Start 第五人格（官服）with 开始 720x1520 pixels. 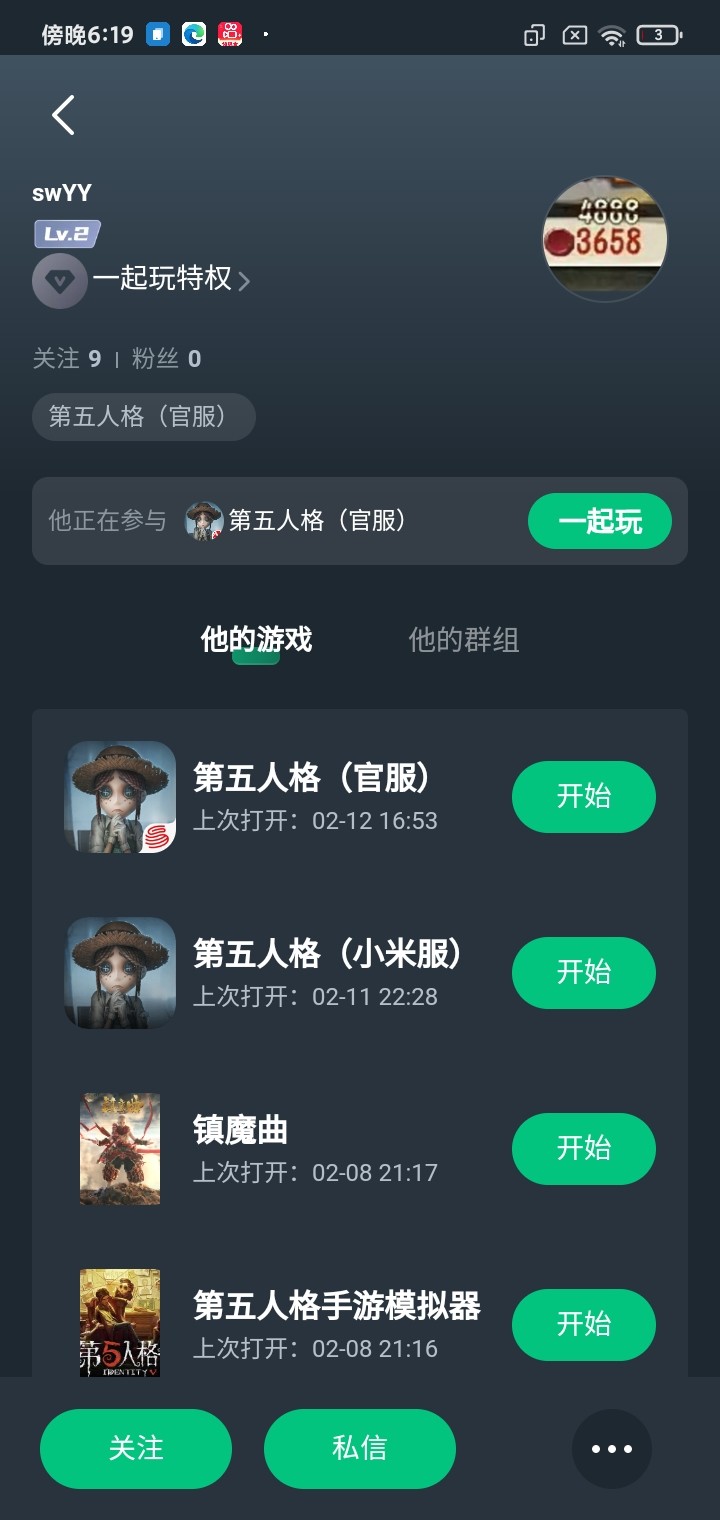583,796
